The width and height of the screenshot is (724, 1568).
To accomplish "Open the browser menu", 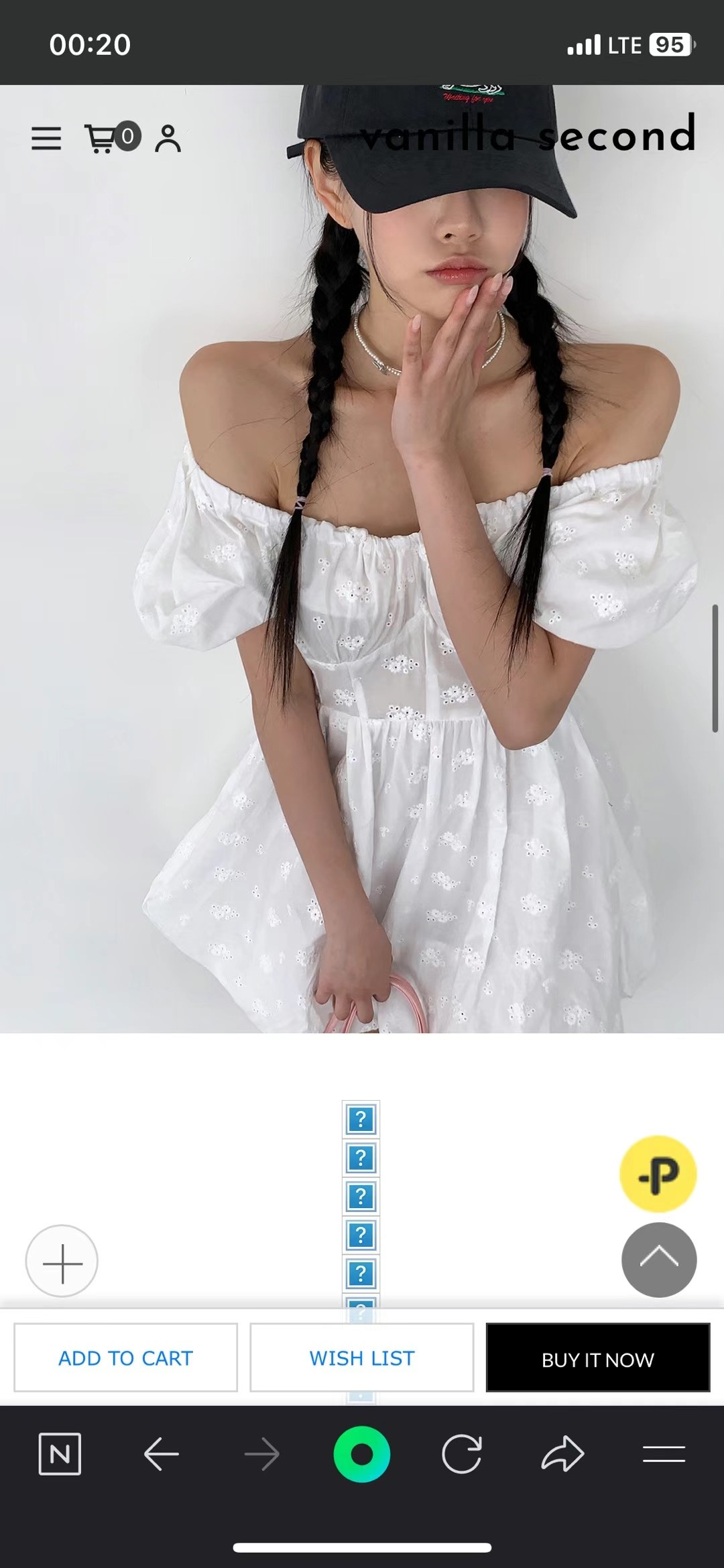I will coord(664,1455).
